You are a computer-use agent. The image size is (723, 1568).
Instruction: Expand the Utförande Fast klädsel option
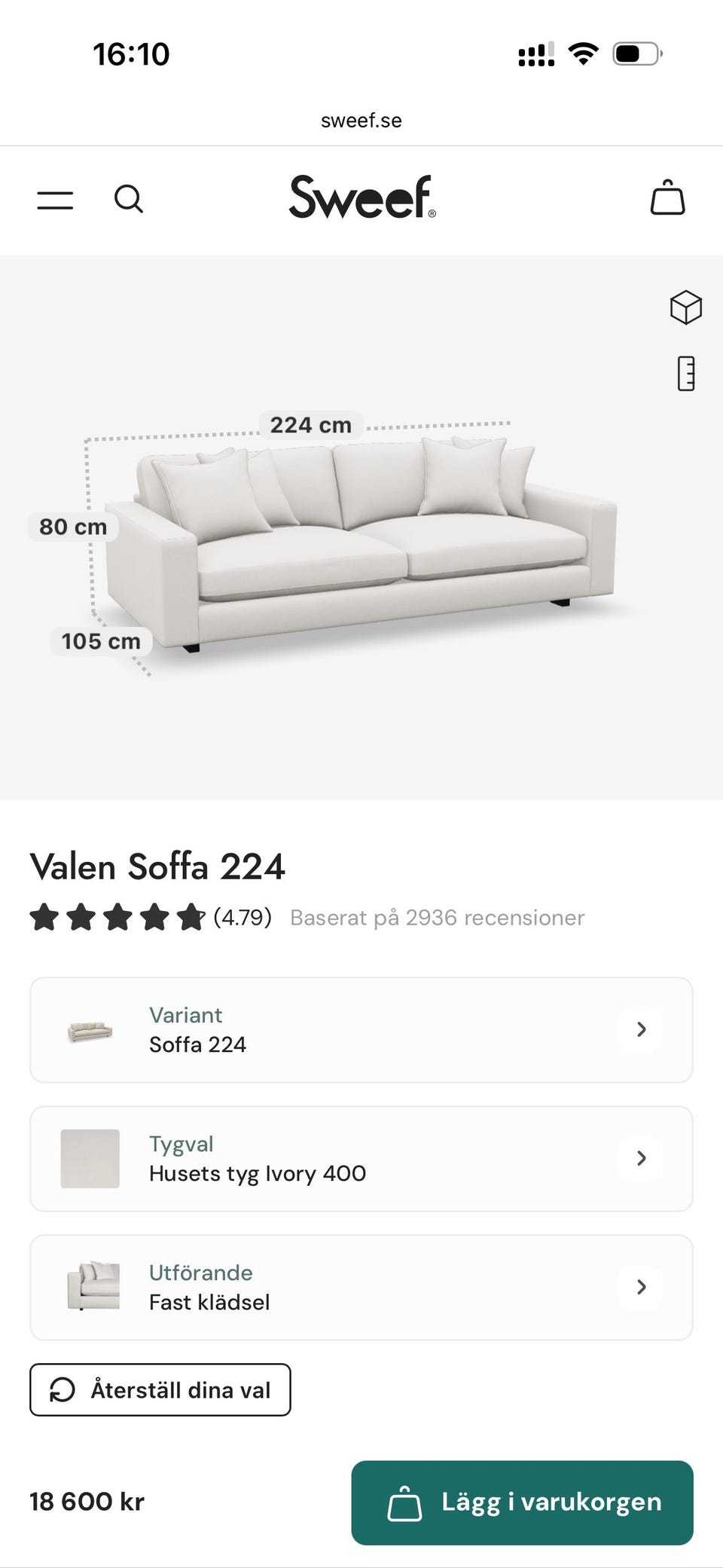361,1287
